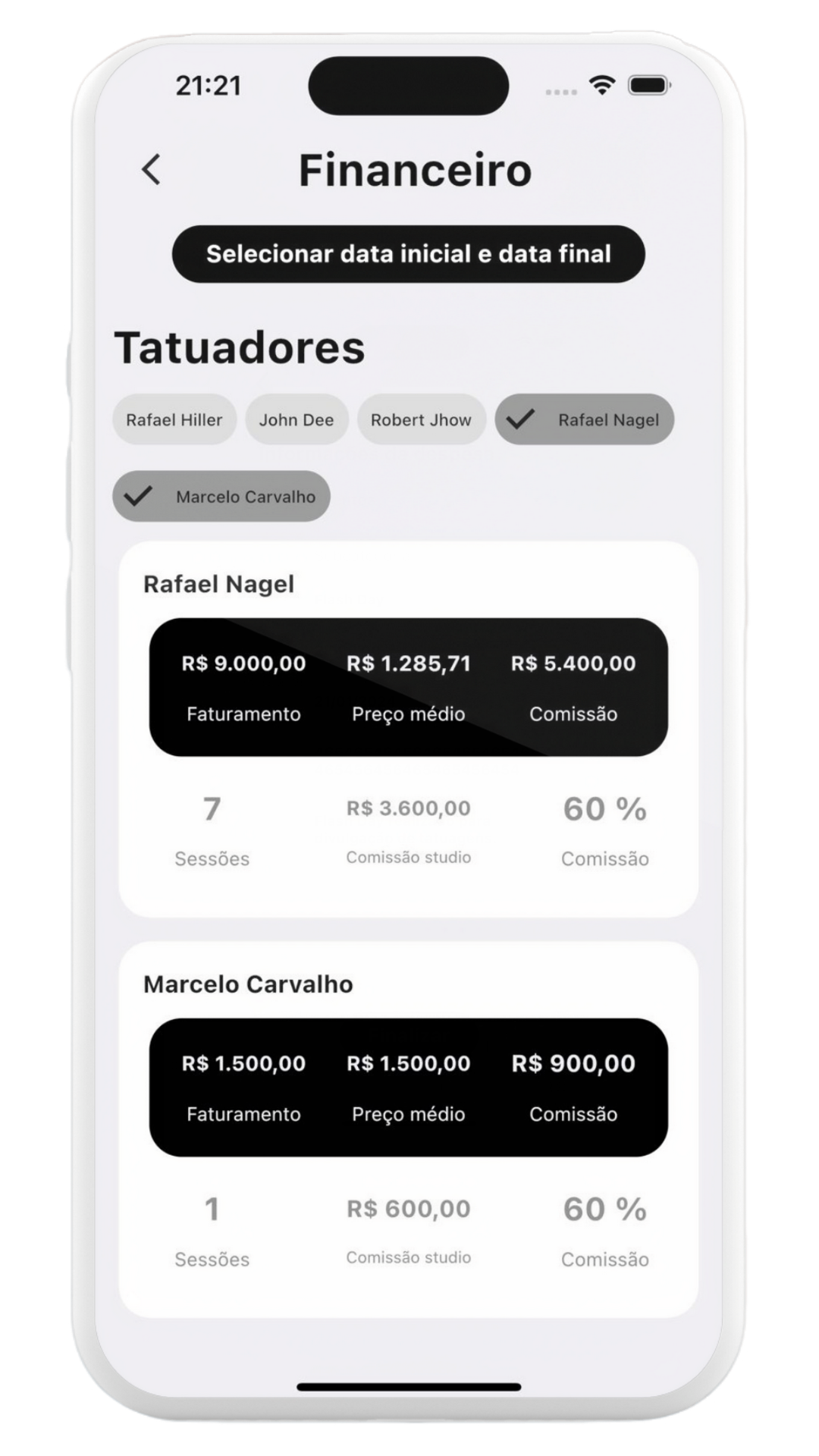819x1456 pixels.
Task: Tap the Tatuadores section heading
Action: click(x=240, y=348)
